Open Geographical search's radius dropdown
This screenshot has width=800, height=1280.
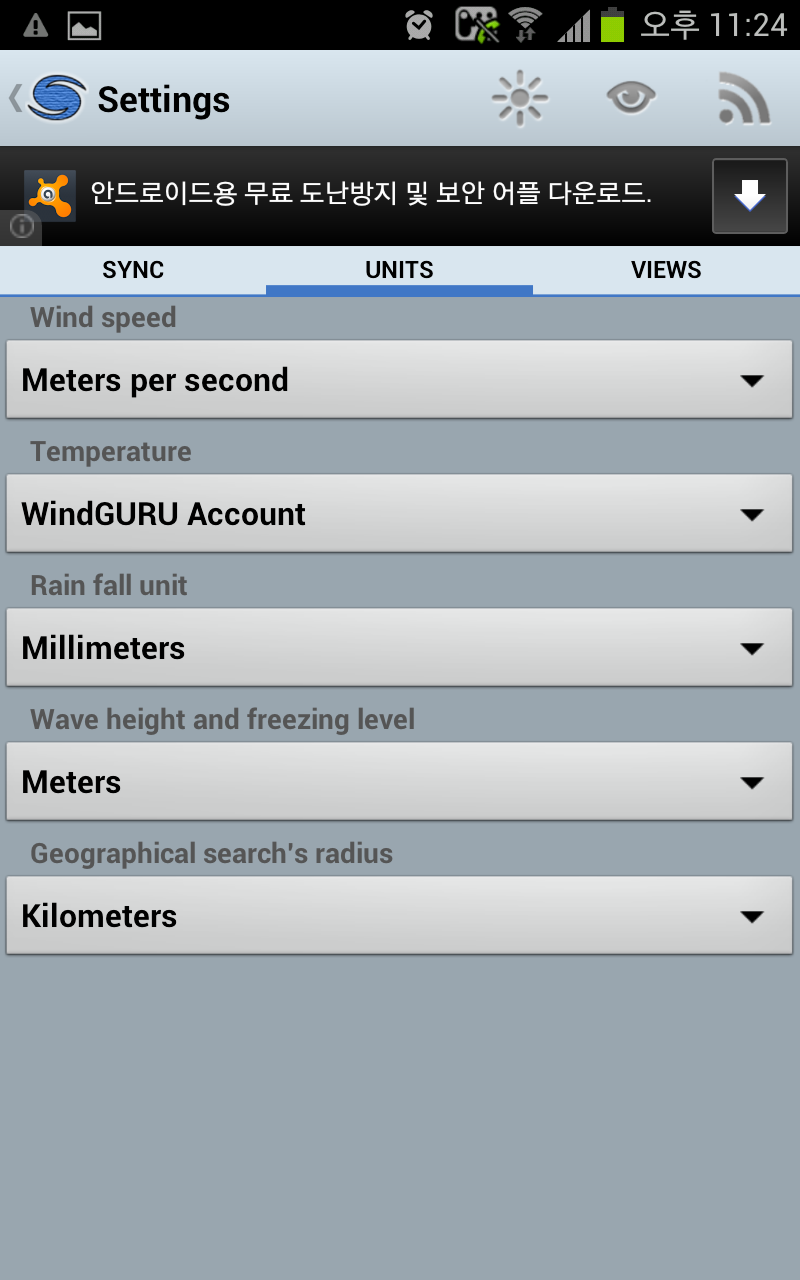click(399, 915)
